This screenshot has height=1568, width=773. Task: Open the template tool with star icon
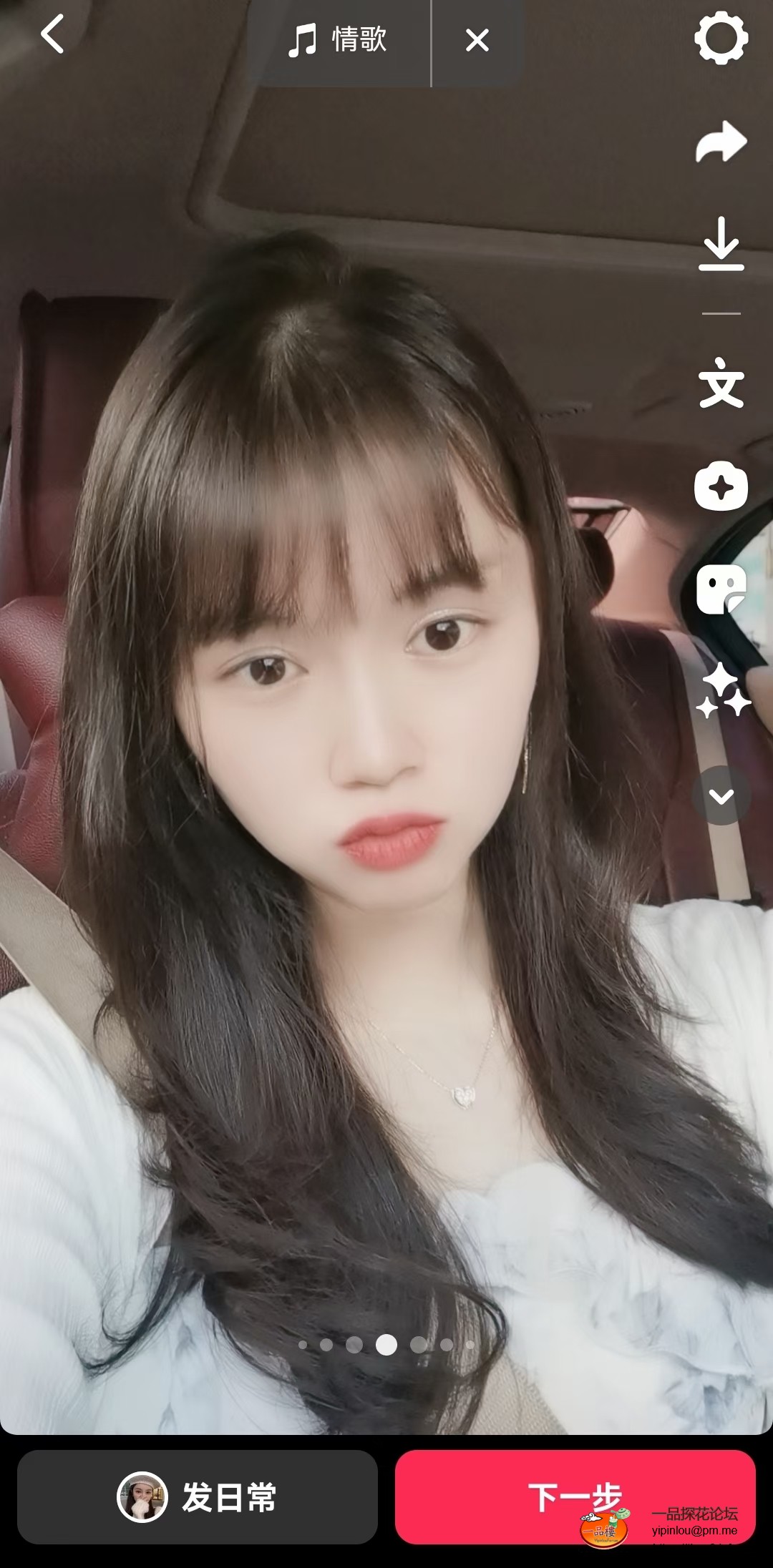(721, 487)
